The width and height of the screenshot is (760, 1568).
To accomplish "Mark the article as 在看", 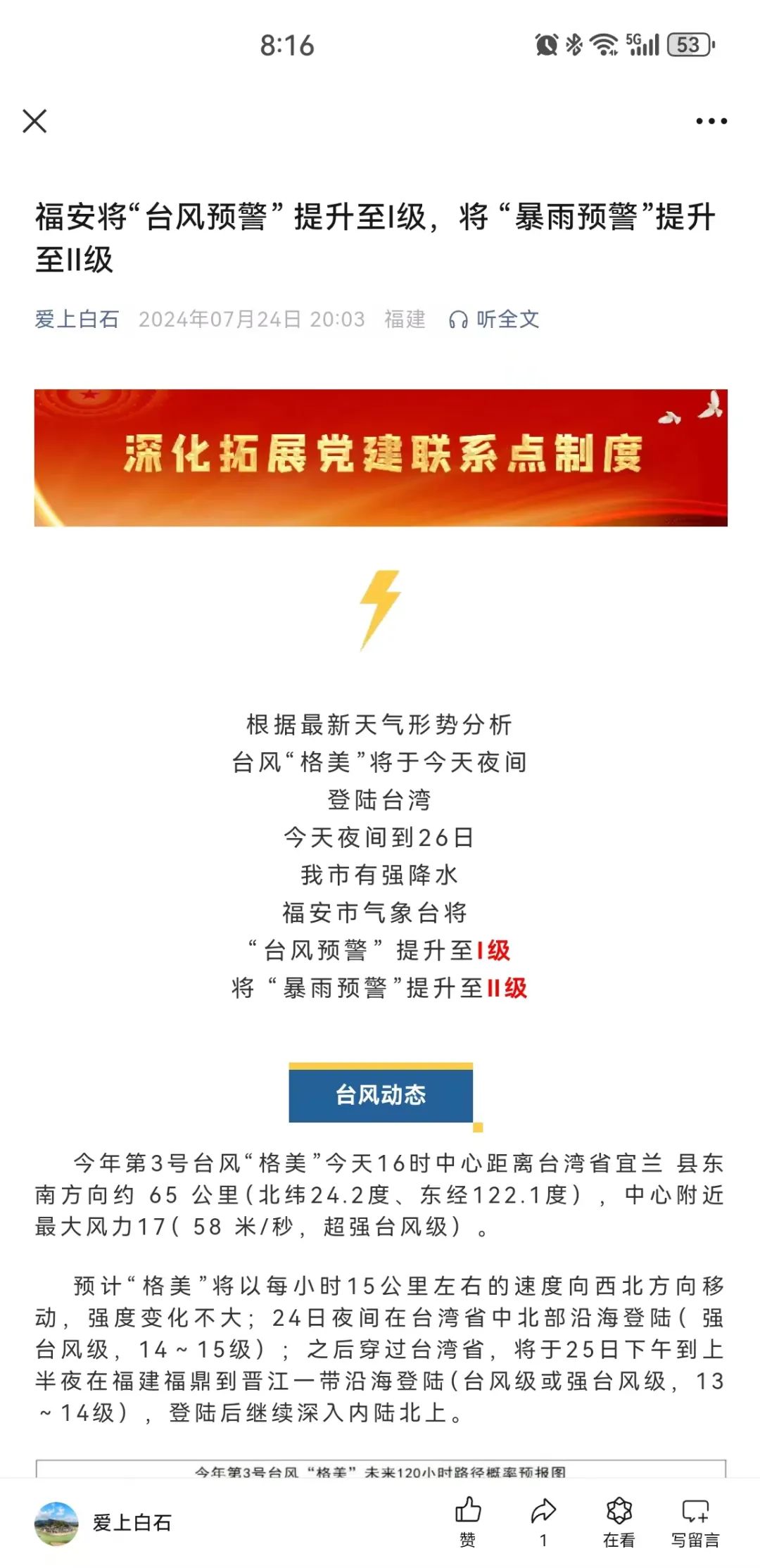I will pos(619,1522).
